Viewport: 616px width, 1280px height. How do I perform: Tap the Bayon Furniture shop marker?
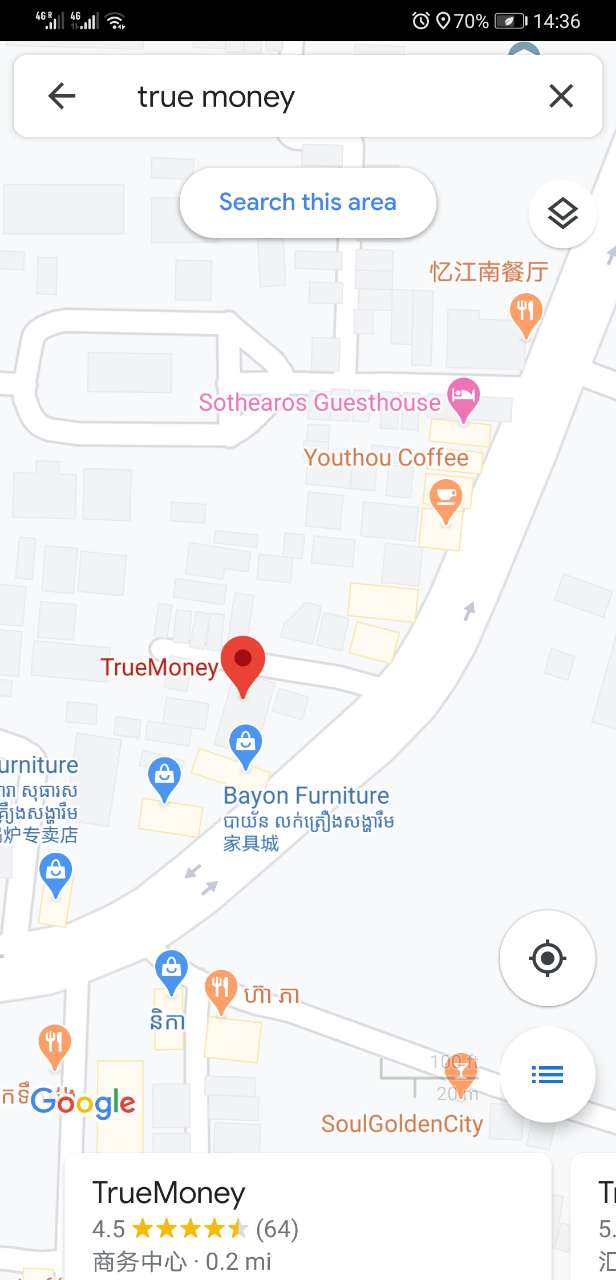coord(245,745)
